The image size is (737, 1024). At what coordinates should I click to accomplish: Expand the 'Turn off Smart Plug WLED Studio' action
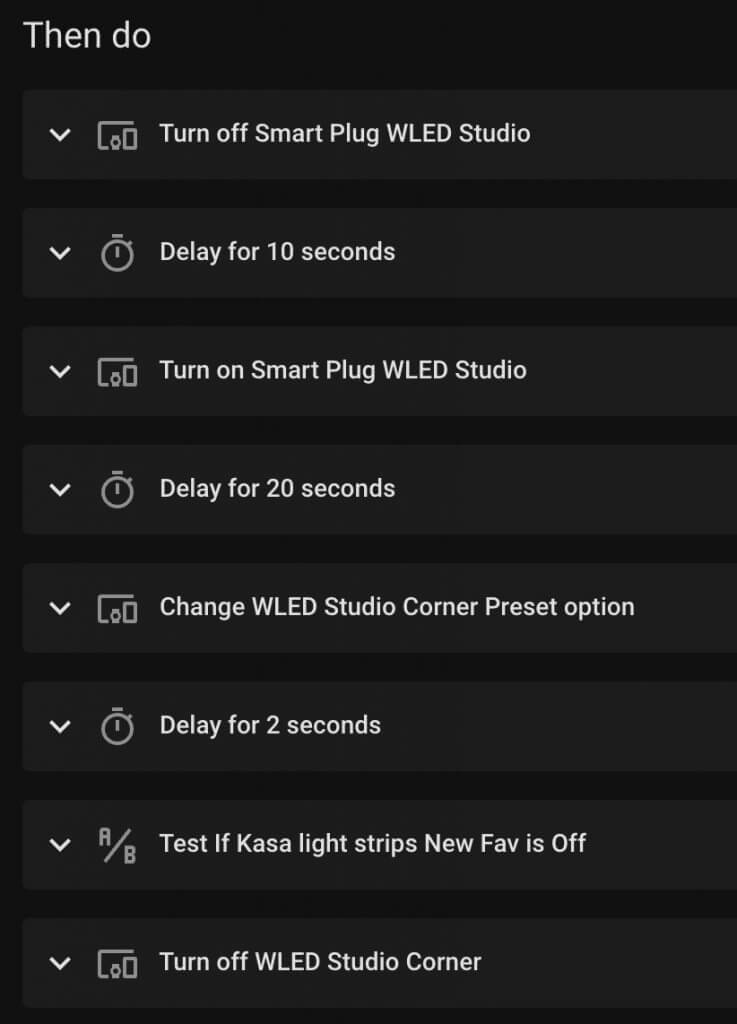[59, 135]
